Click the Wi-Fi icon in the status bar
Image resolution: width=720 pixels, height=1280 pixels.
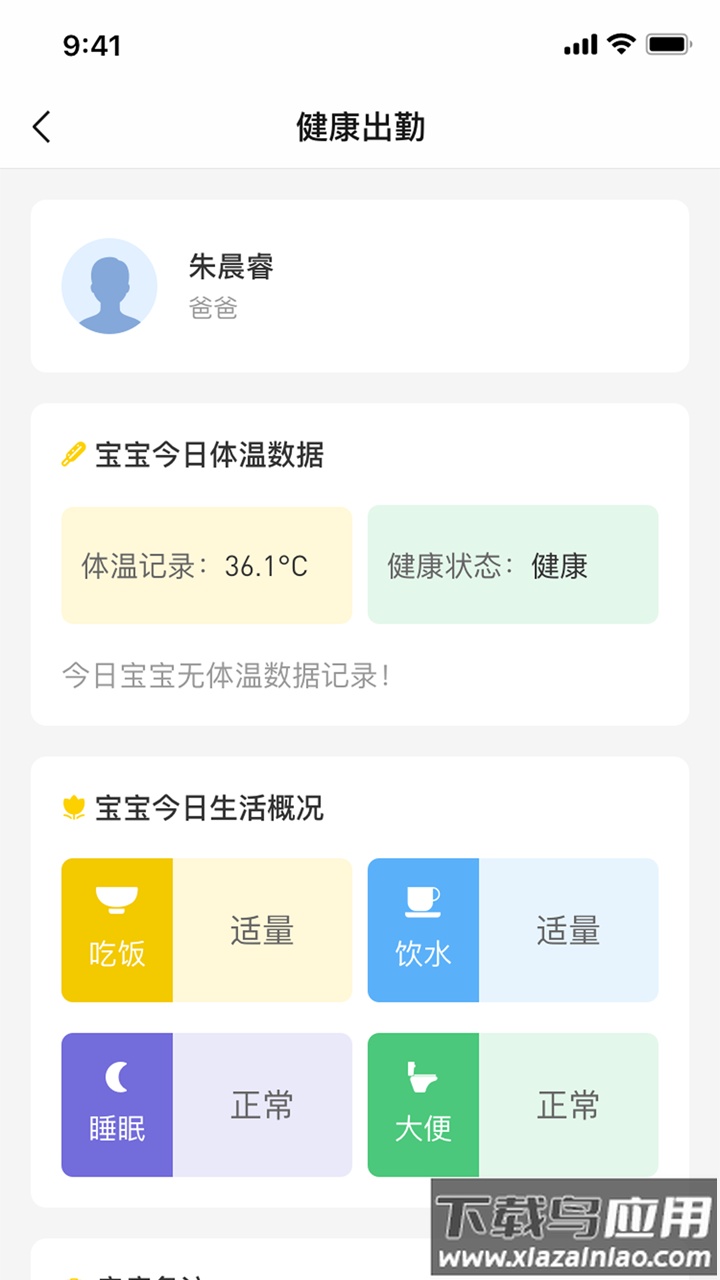622,44
